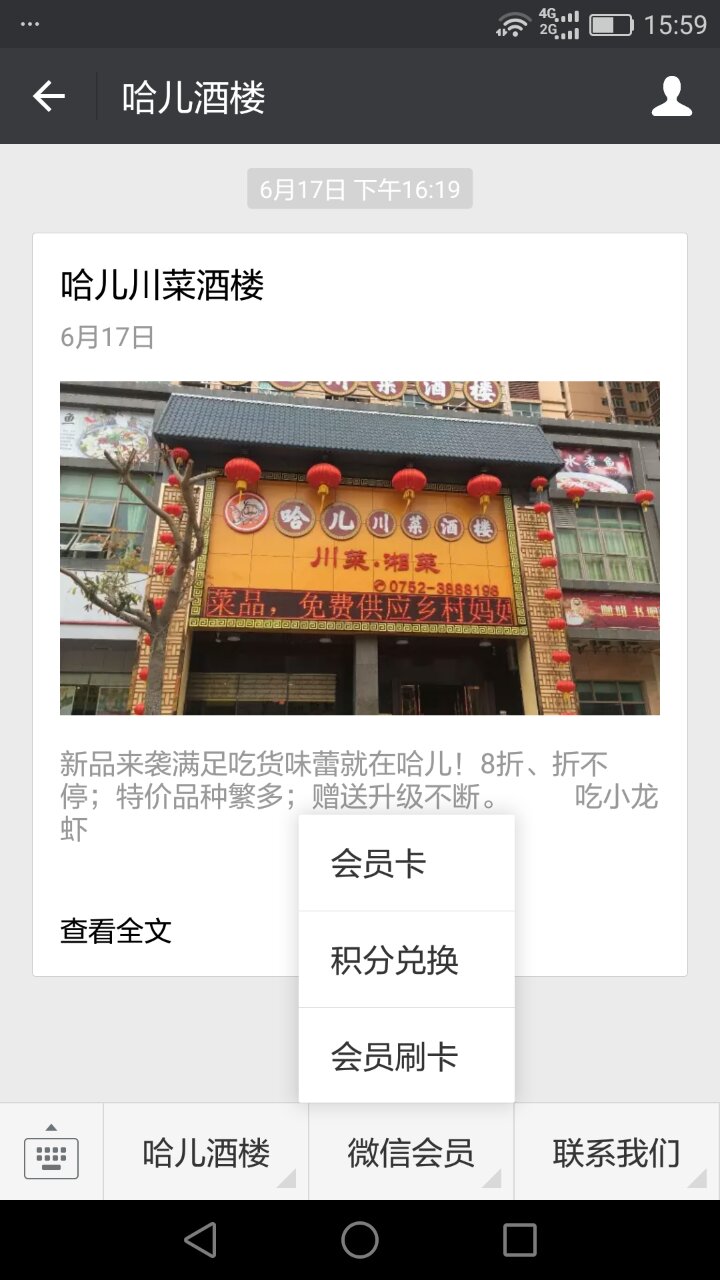
Task: Tap the system home button
Action: point(360,1240)
